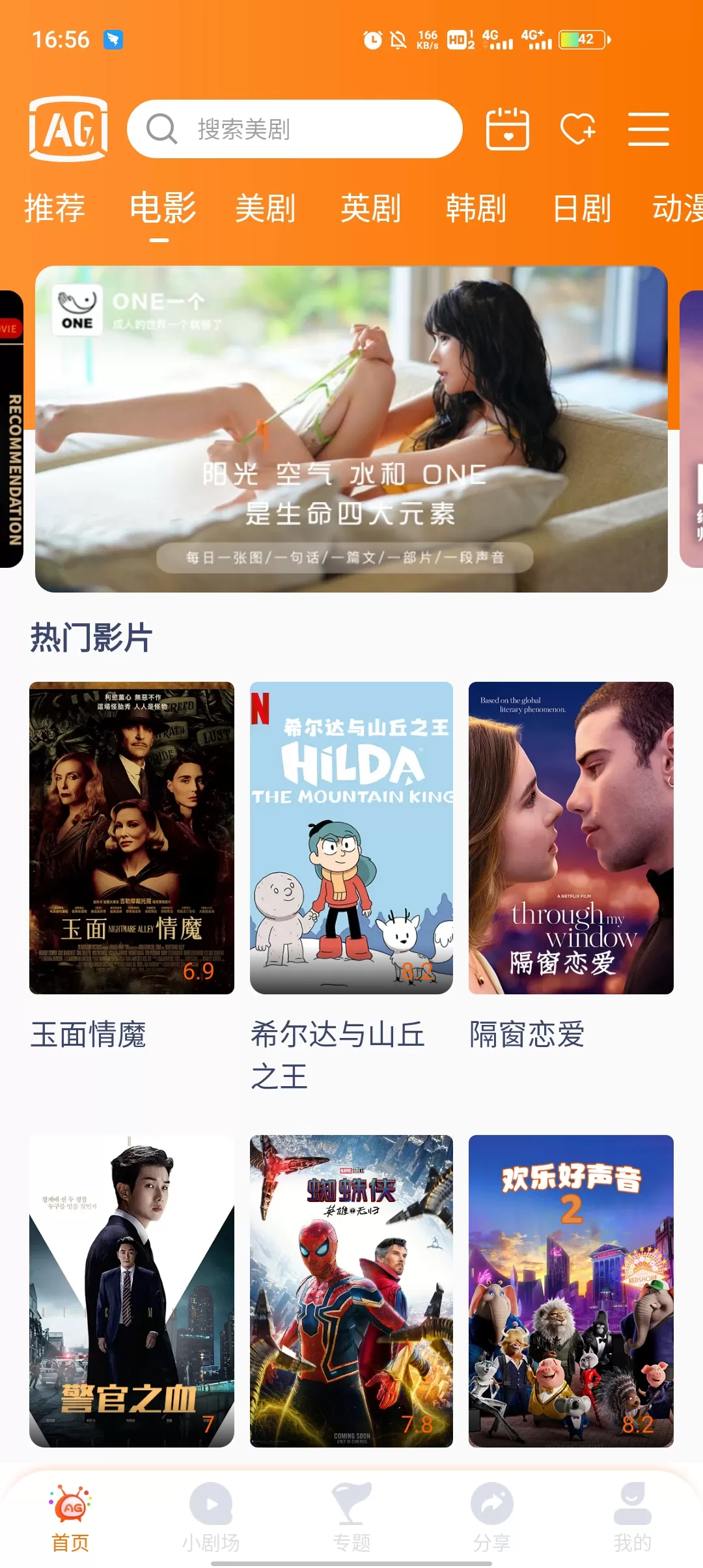
Task: Open the heart favorites icon
Action: 577,129
